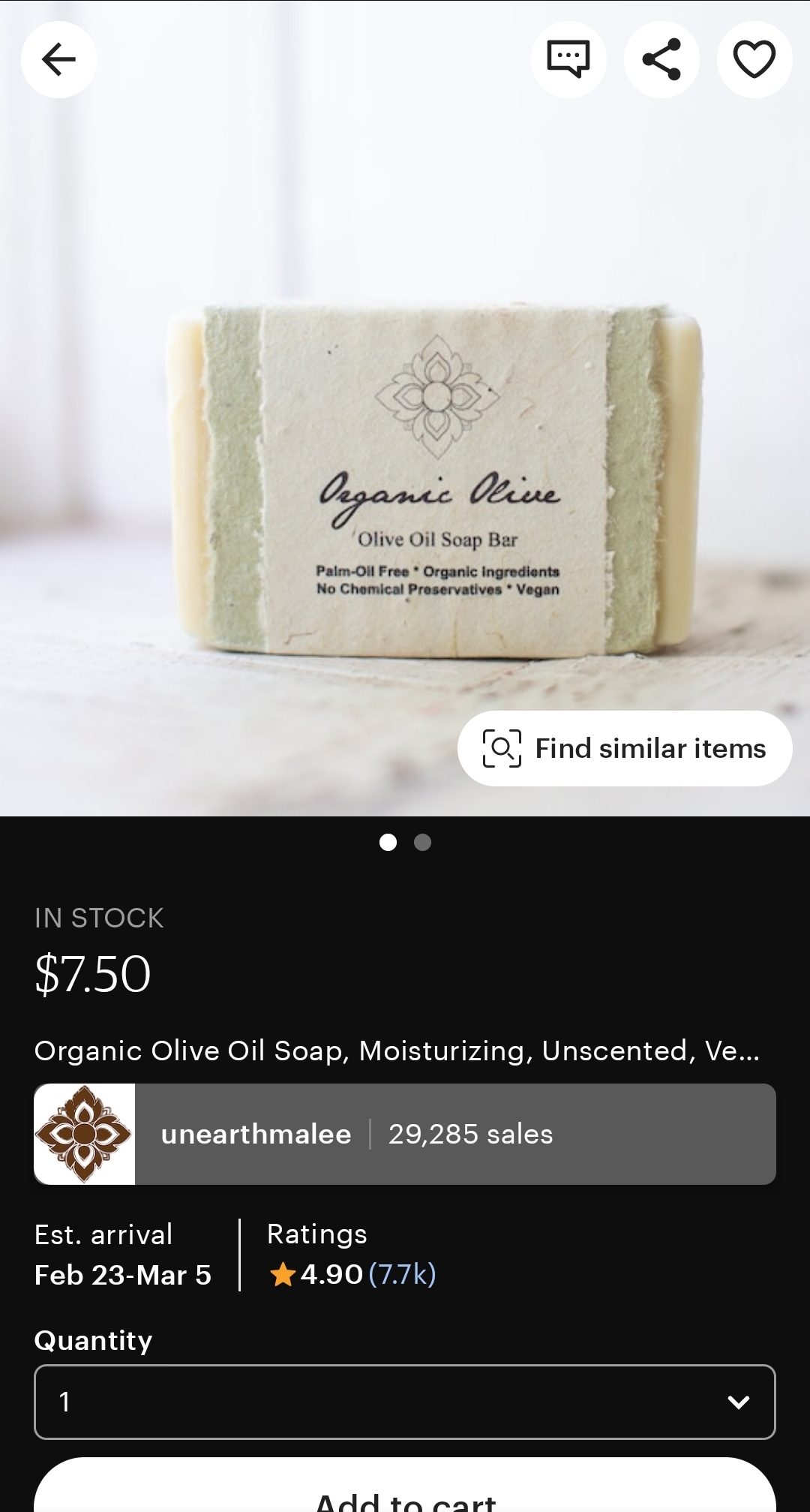810x1512 pixels.
Task: Expand the Quantity dropdown
Action: click(405, 1402)
